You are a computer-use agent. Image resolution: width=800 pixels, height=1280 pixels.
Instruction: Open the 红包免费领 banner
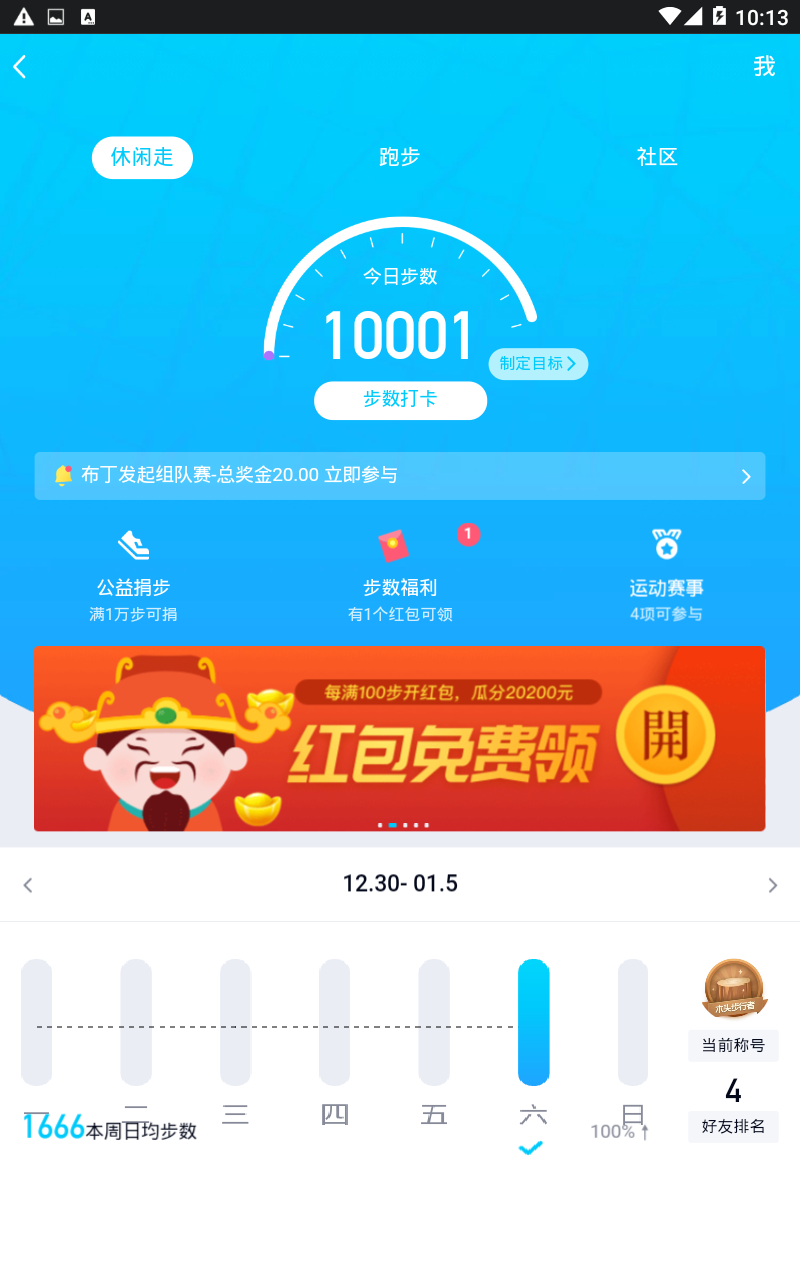(x=400, y=738)
